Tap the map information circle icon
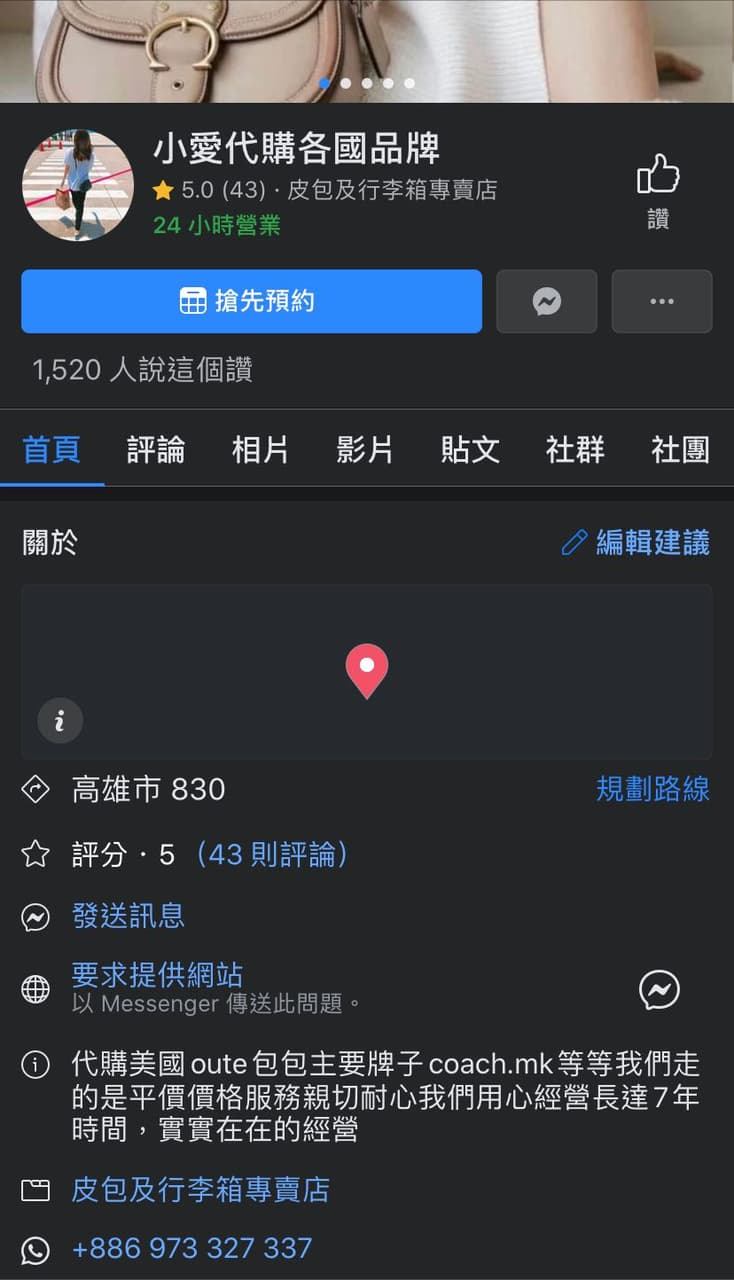The height and width of the screenshot is (1280, 734). coord(60,720)
